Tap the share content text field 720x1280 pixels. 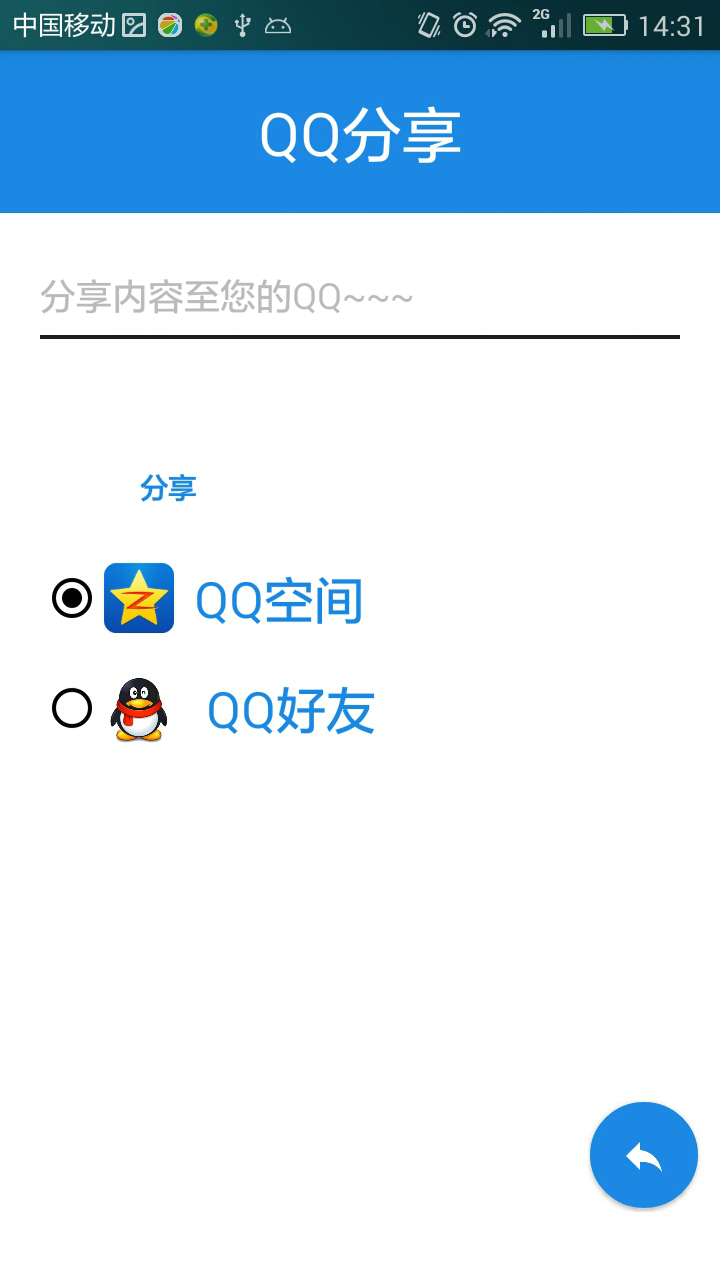pyautogui.click(x=360, y=298)
